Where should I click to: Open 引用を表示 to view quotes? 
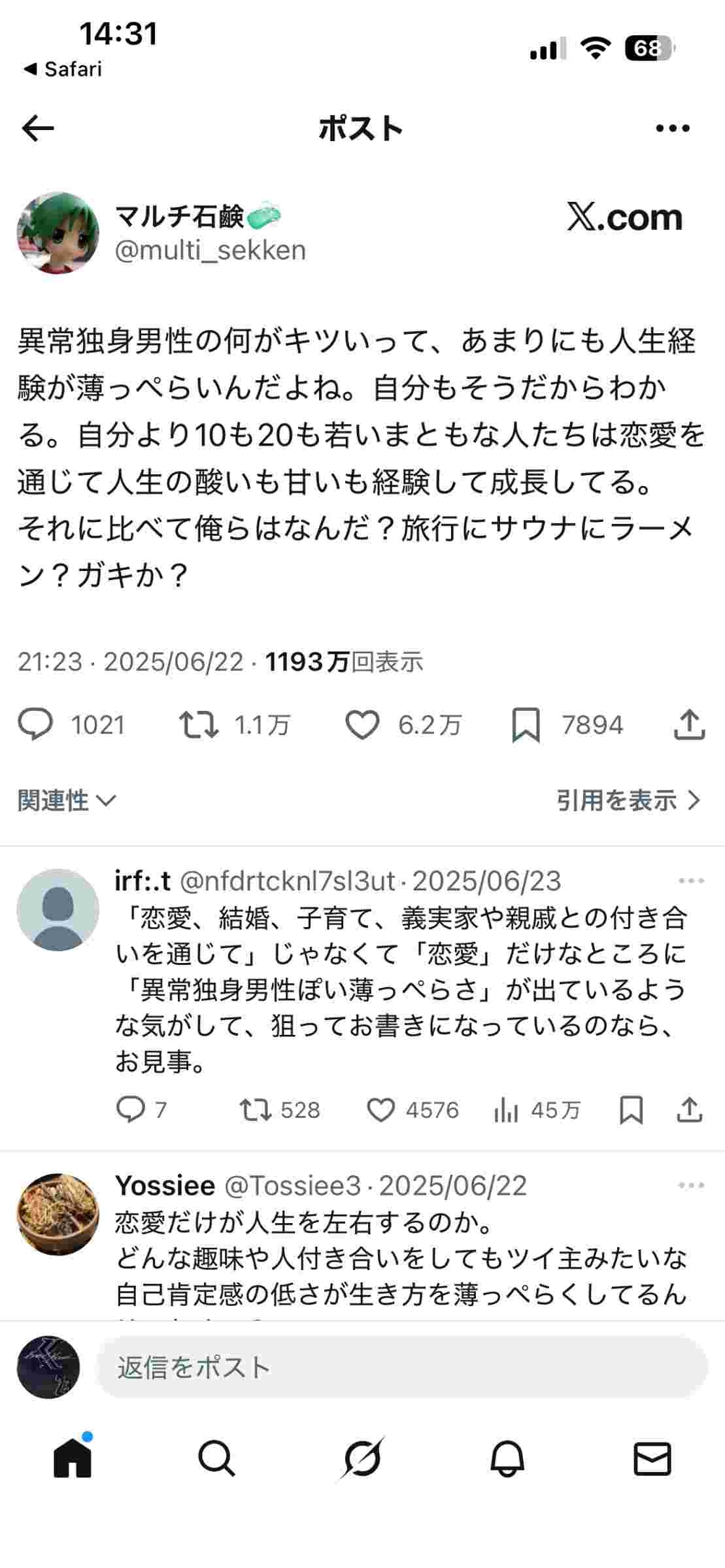pos(628,800)
